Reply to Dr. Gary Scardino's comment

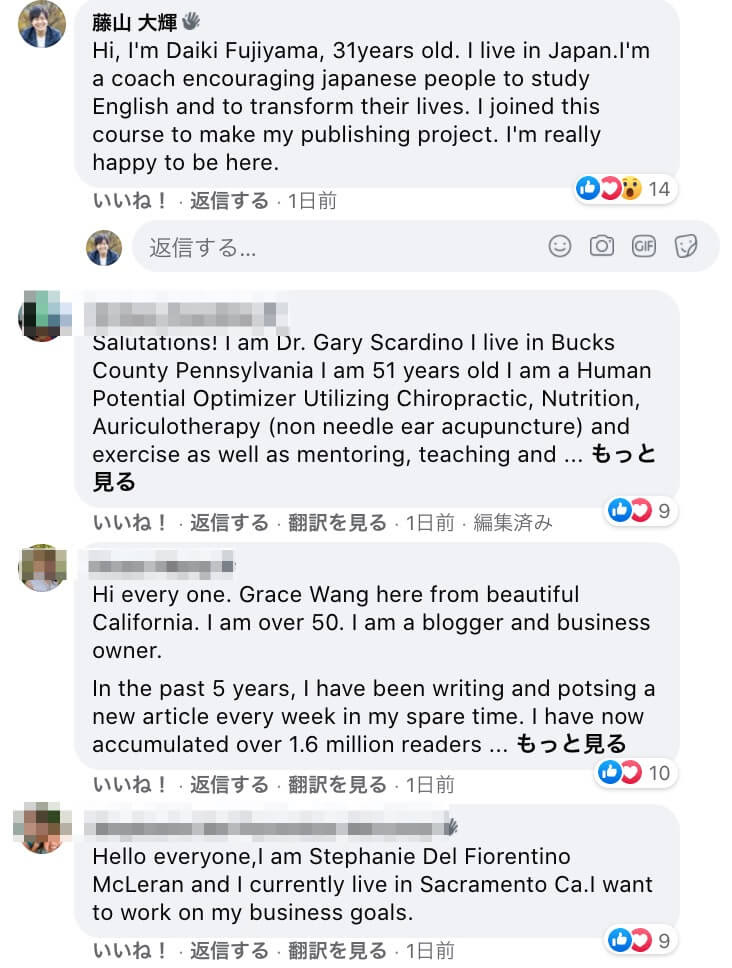coord(229,522)
